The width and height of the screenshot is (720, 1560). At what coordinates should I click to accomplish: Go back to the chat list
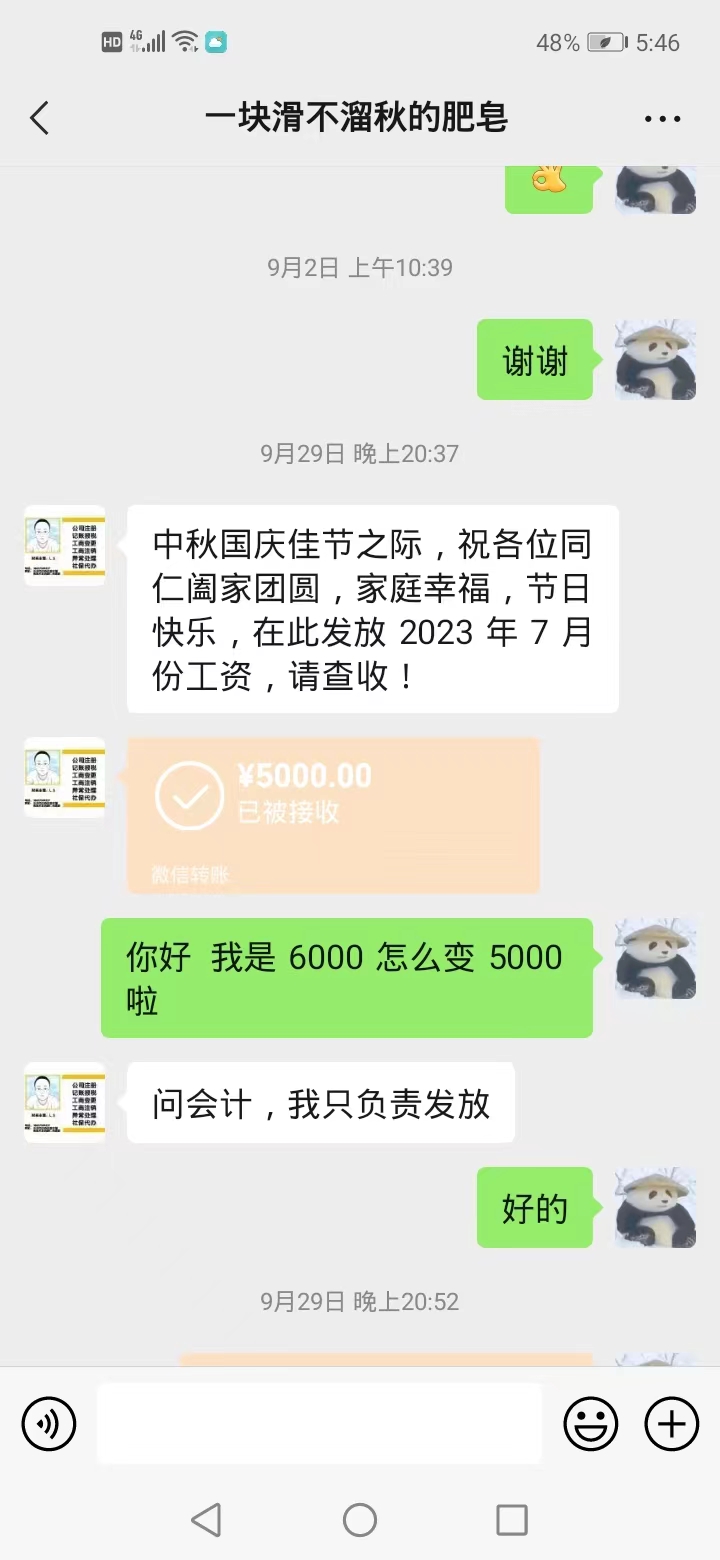[x=40, y=119]
